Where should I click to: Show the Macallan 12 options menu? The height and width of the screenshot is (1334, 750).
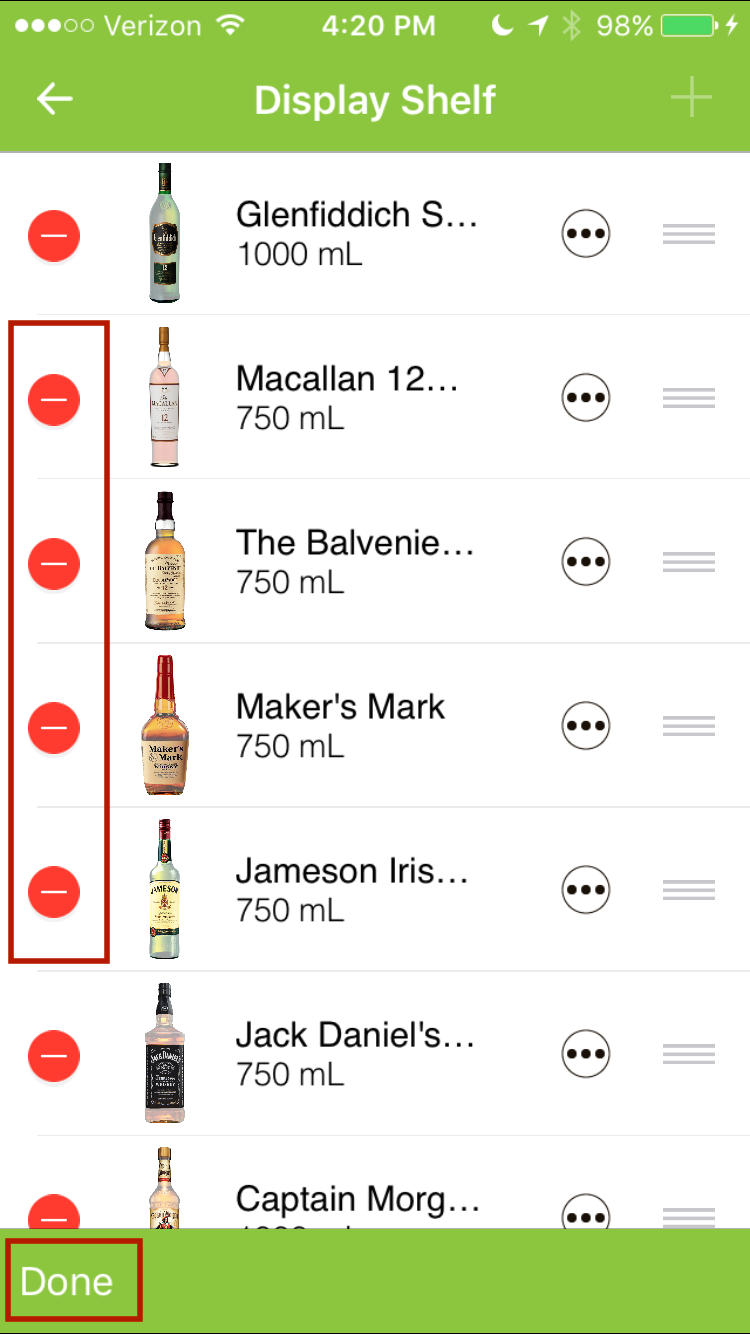[x=585, y=398]
